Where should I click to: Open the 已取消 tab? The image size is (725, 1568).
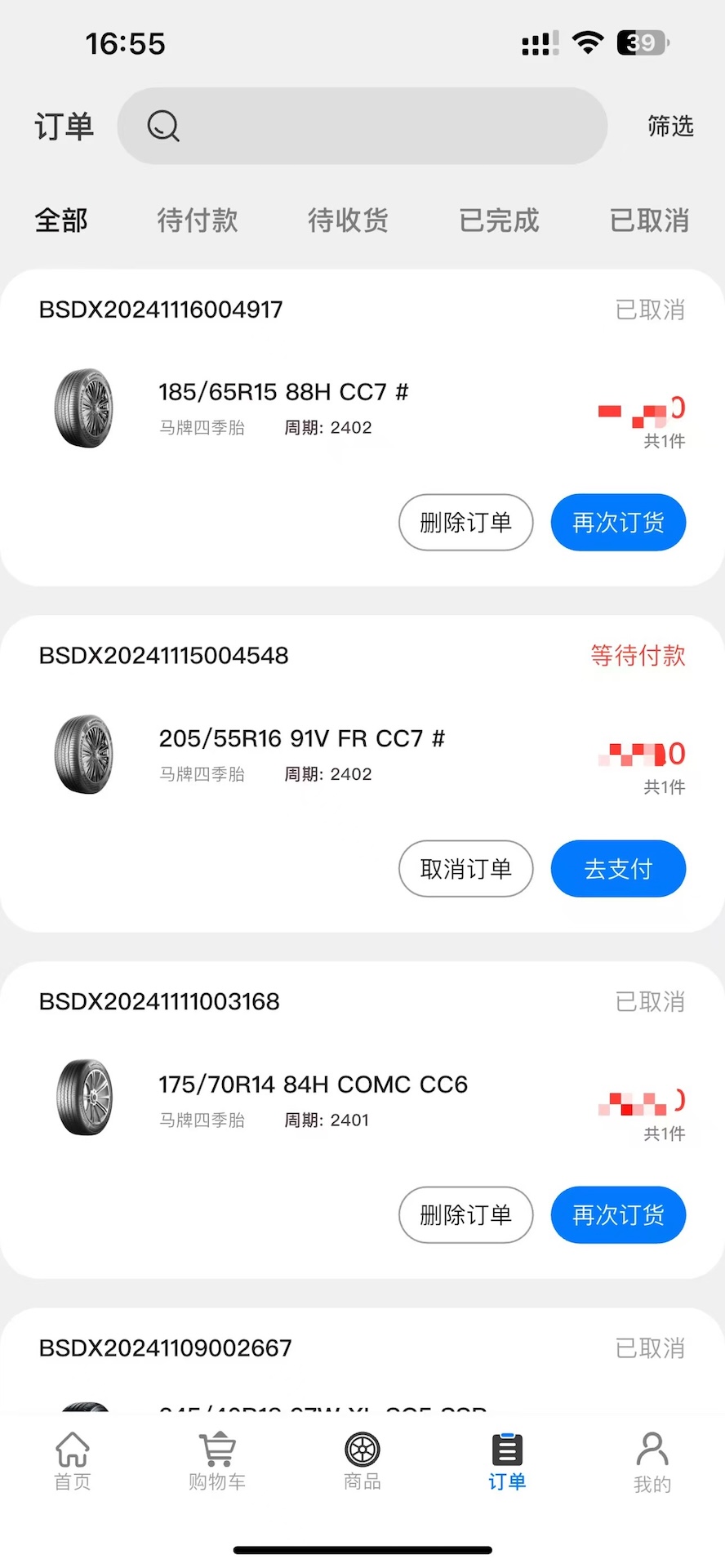tap(649, 220)
